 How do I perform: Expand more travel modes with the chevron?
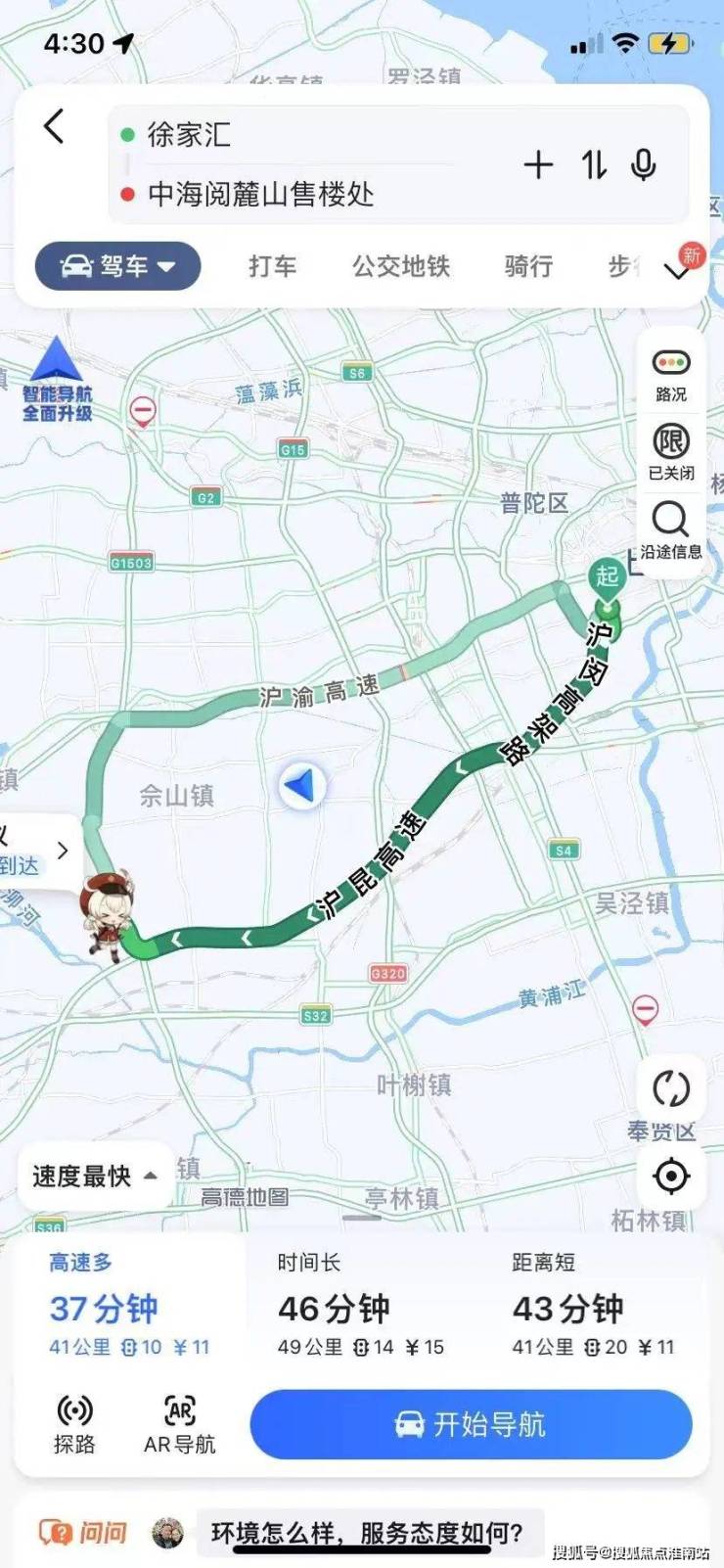click(677, 271)
